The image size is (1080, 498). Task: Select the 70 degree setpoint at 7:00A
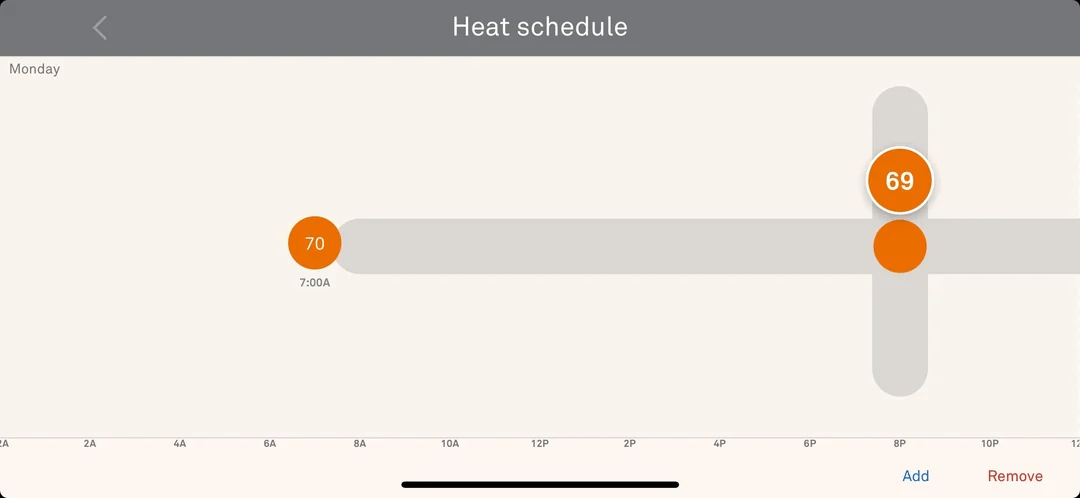pos(315,243)
